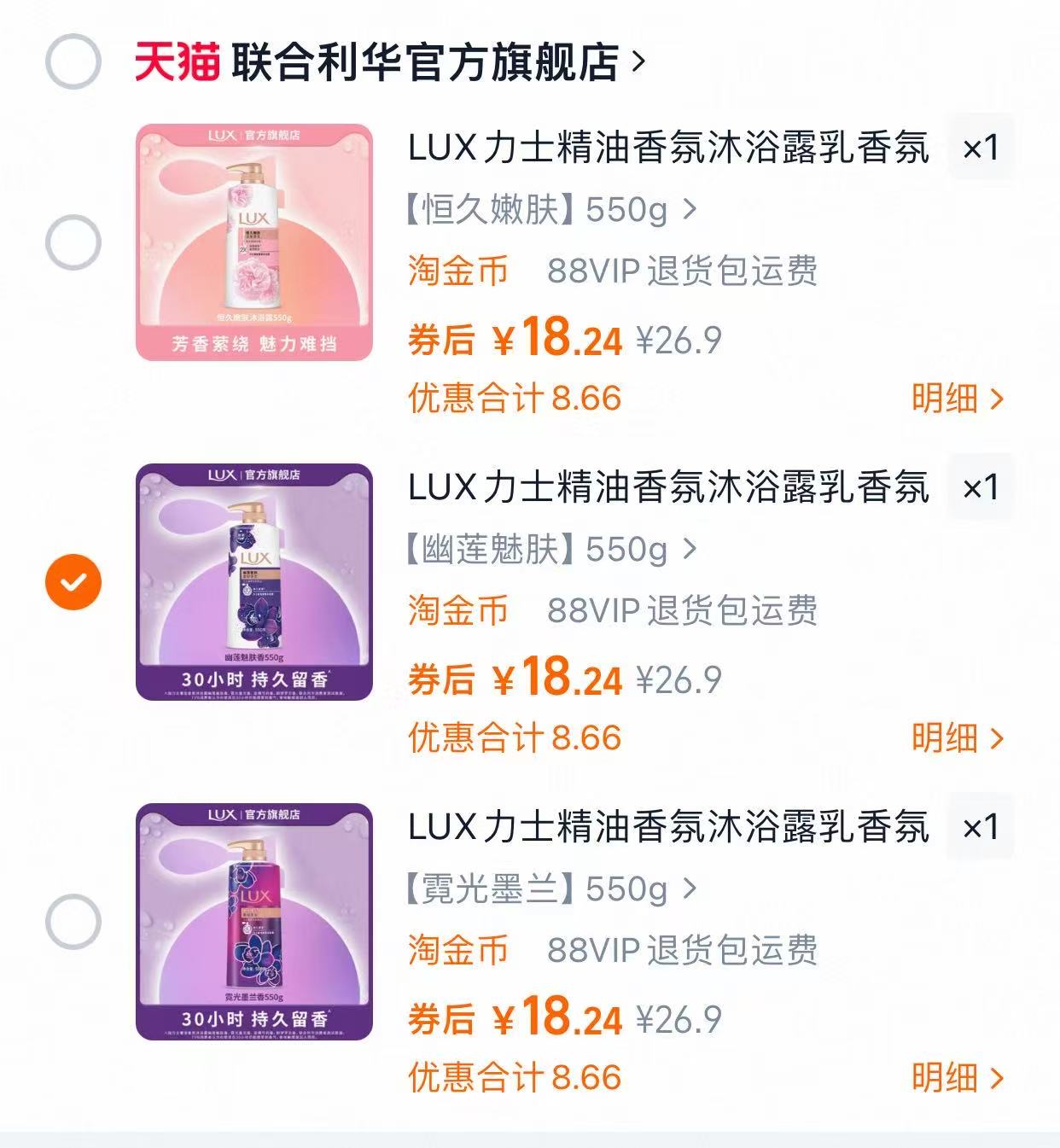Open the 淘金币 tag on 恒久嫩肤 item

click(x=458, y=271)
